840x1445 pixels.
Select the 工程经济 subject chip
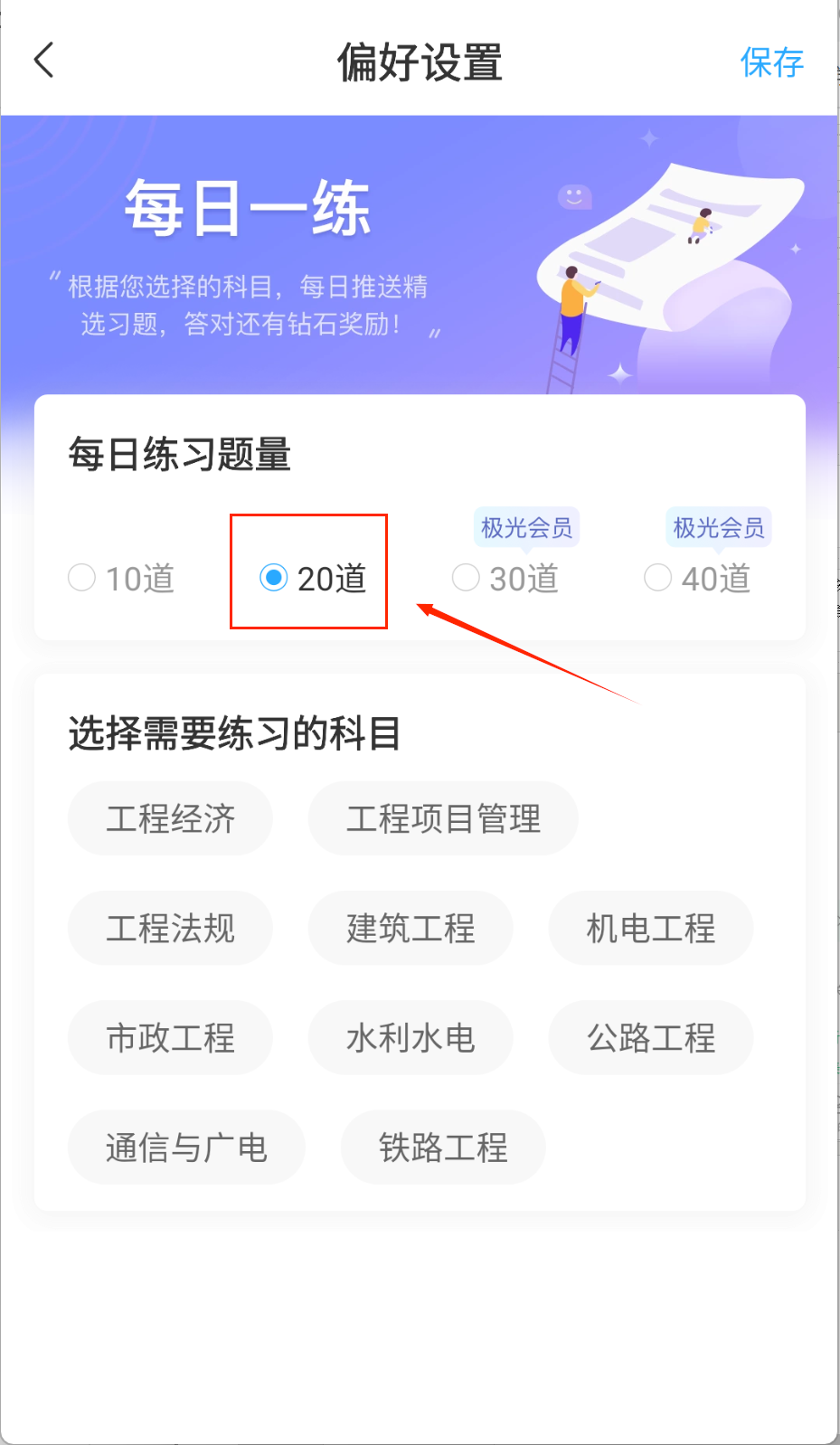(170, 818)
